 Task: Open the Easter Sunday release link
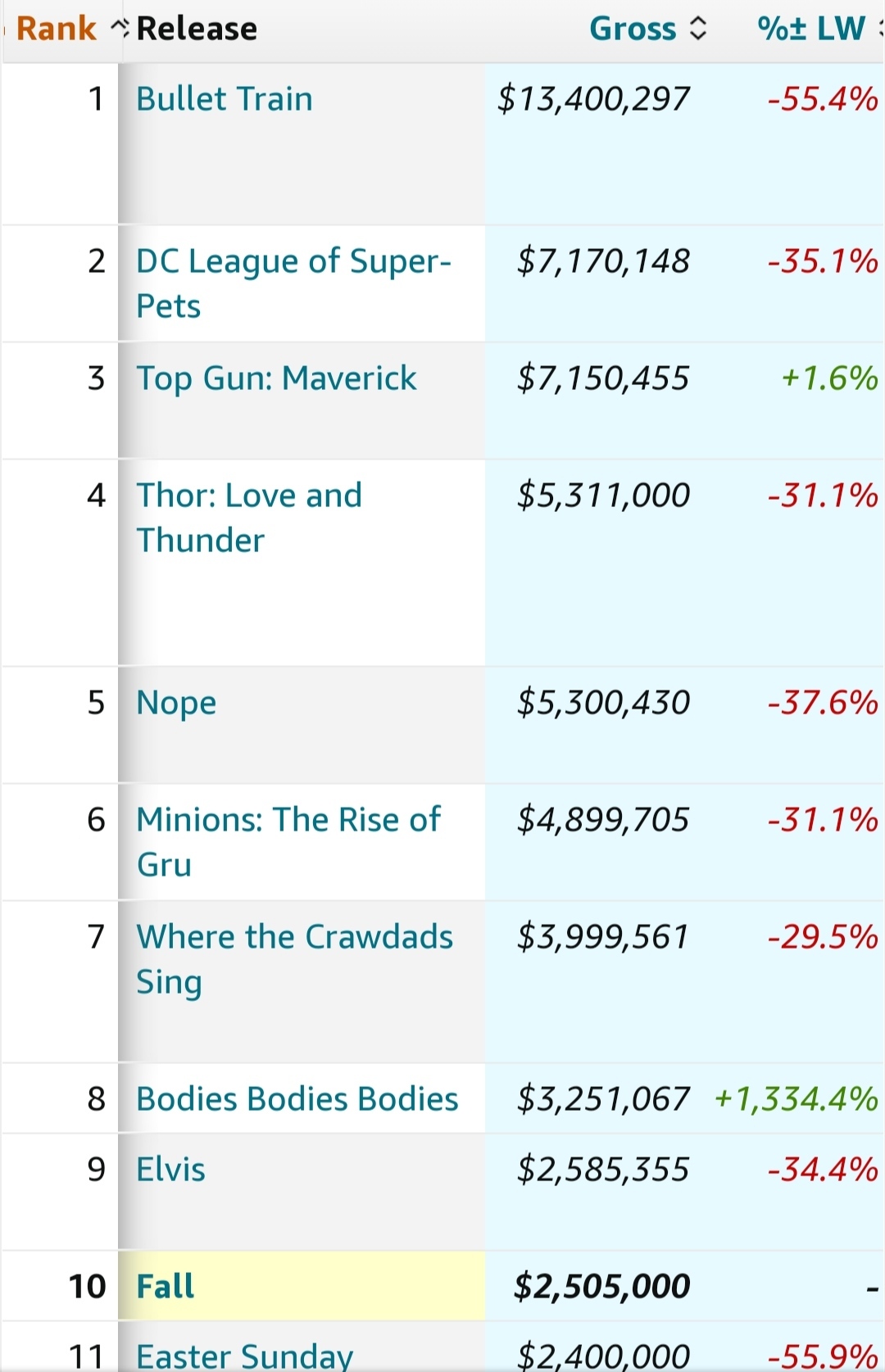[x=244, y=1356]
